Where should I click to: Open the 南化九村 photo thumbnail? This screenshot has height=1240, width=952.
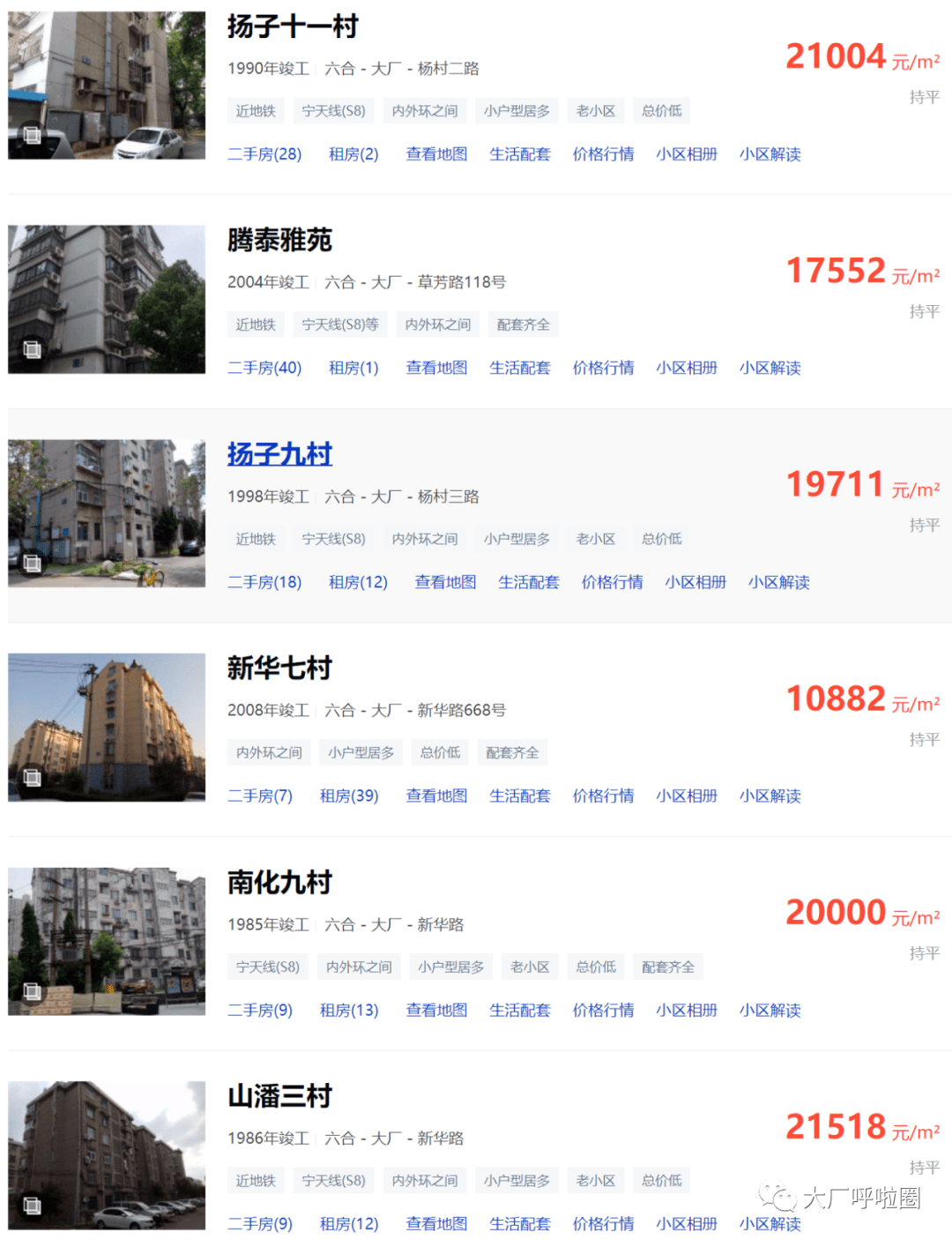pos(107,941)
